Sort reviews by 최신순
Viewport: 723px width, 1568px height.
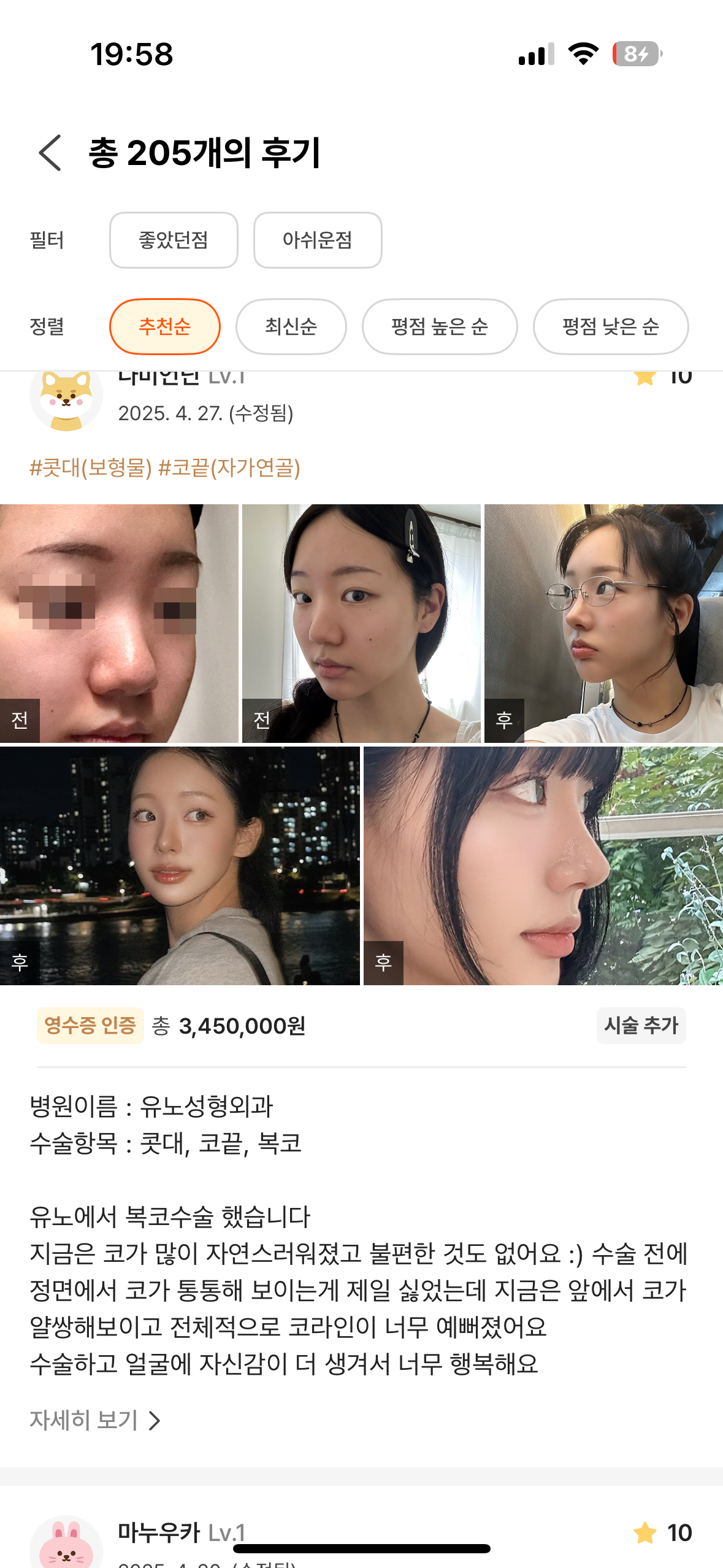coord(291,326)
